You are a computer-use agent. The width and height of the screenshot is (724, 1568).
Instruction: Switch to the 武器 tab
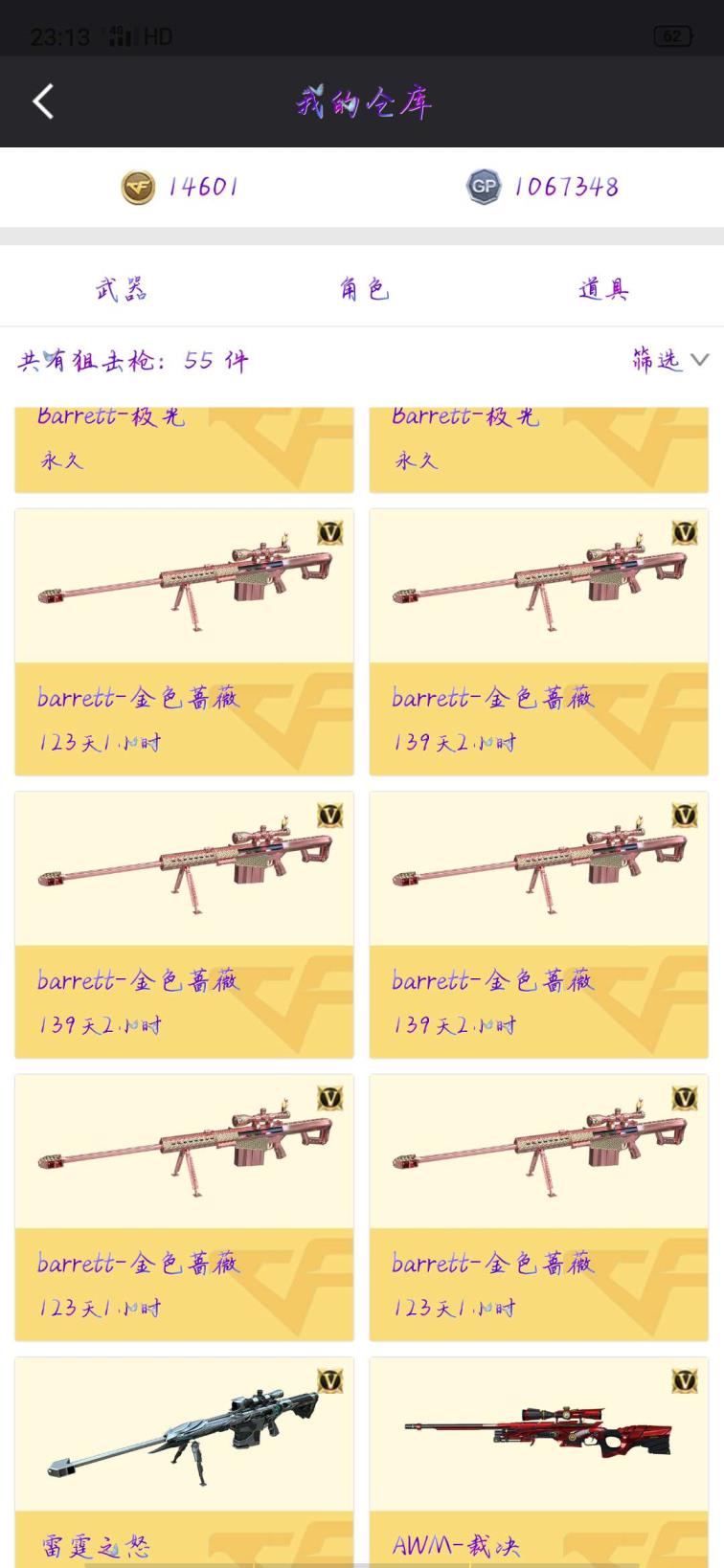coord(121,288)
